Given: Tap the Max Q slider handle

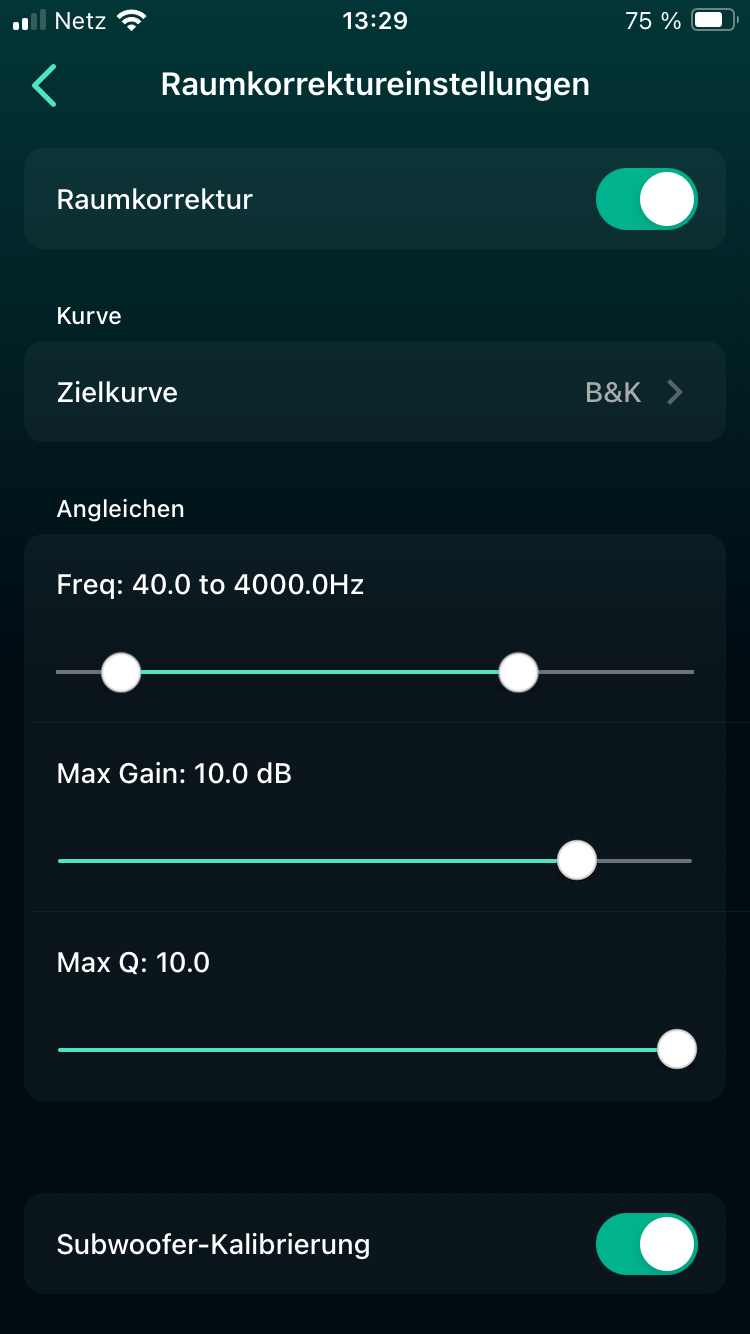Looking at the screenshot, I should [x=677, y=1049].
